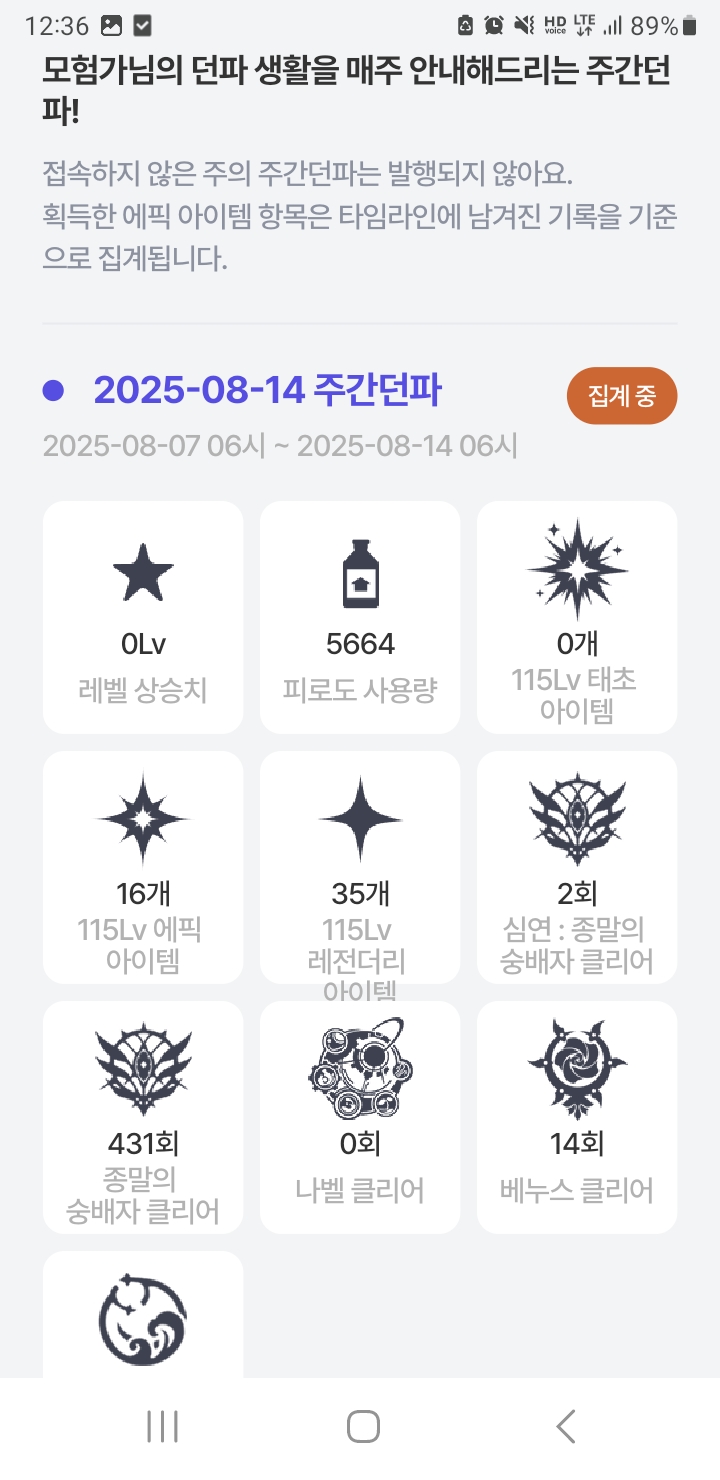Go back using the system back button
Image resolution: width=720 pixels, height=1480 pixels.
[x=566, y=1427]
